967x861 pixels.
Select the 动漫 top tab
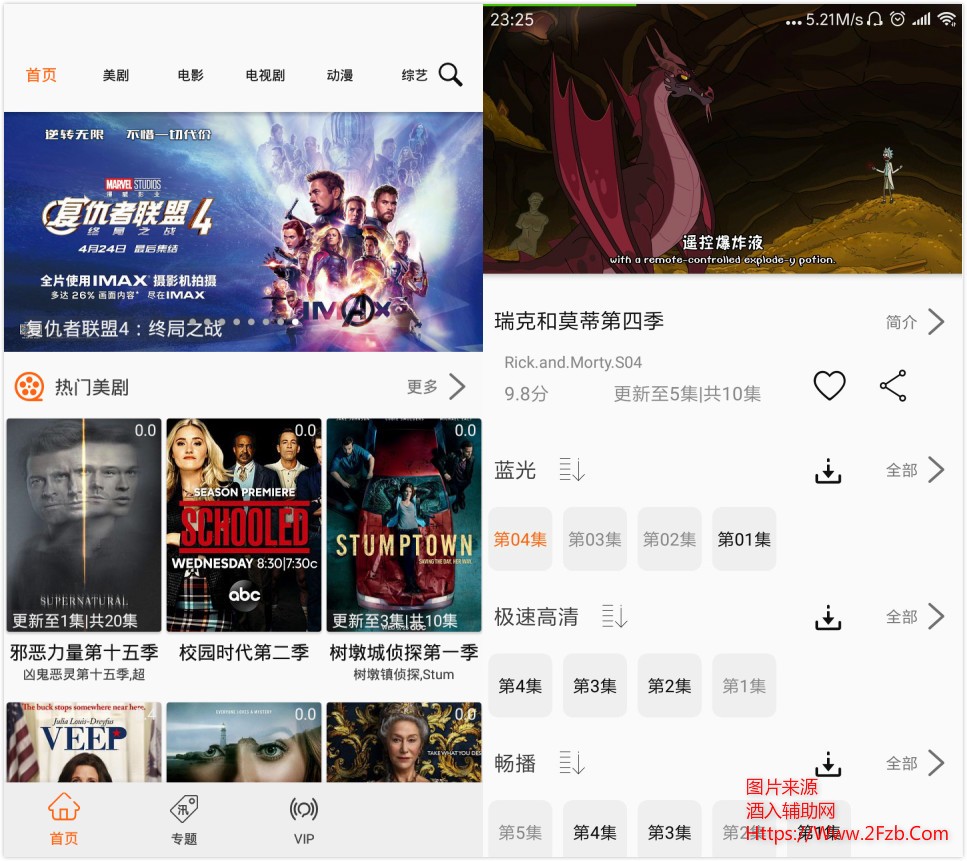pos(340,75)
